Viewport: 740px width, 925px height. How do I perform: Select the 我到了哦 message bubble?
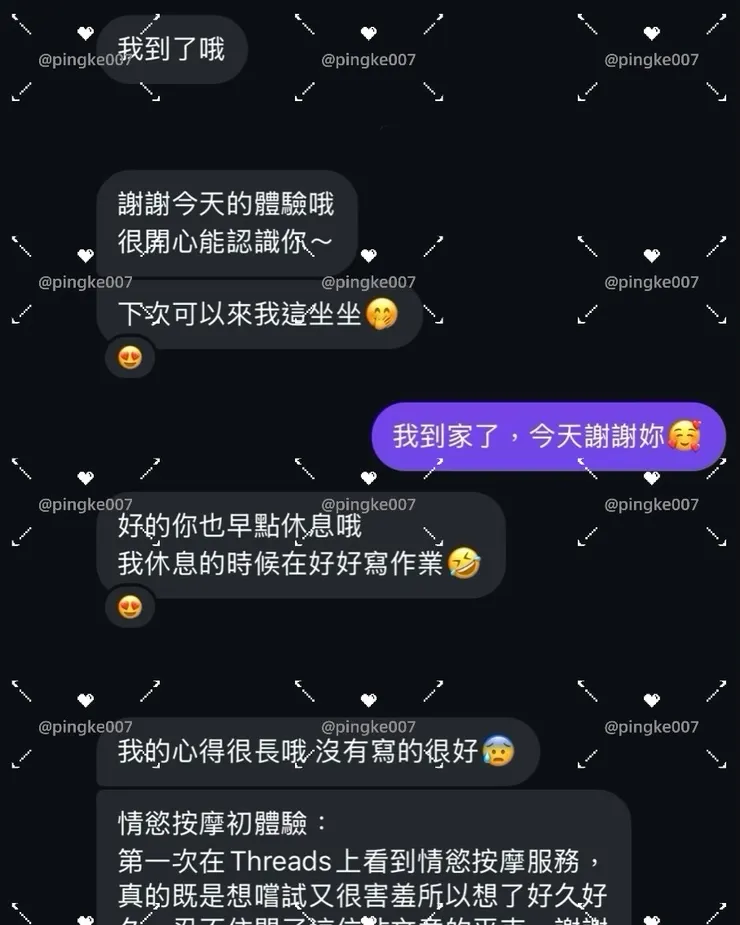[x=172, y=48]
